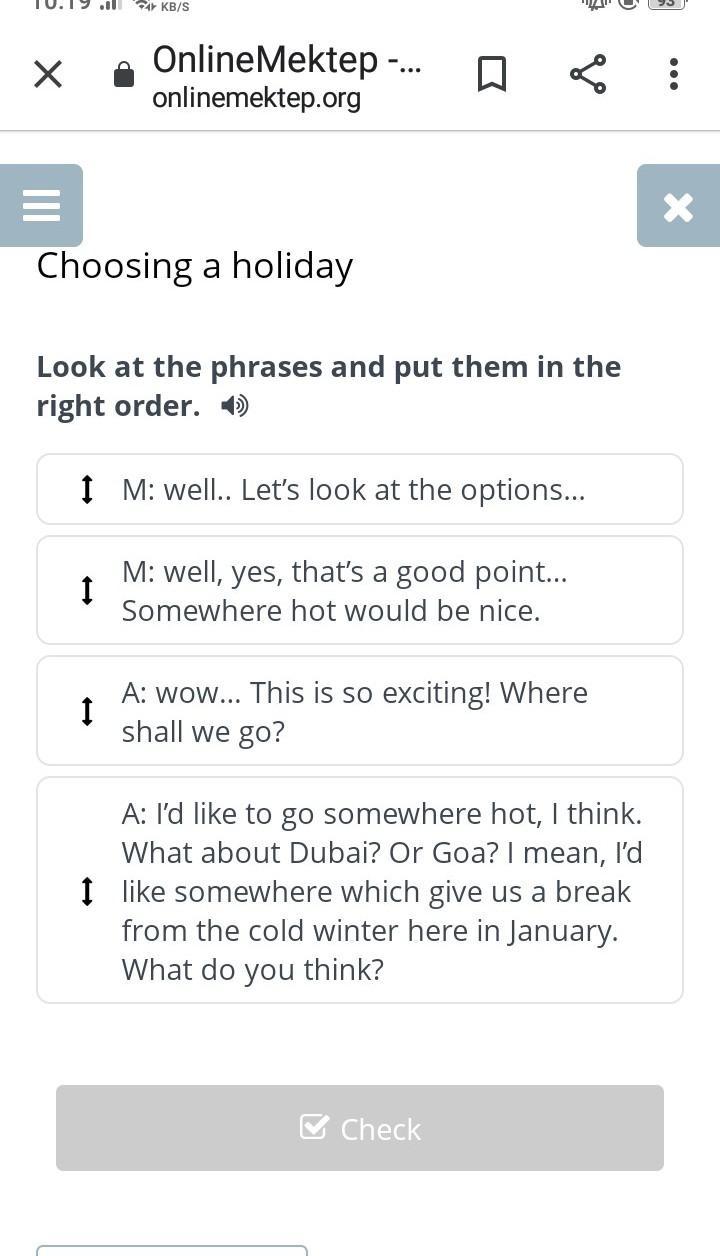This screenshot has height=1256, width=720.
Task: Close the browser tab with X
Action: click(48, 74)
